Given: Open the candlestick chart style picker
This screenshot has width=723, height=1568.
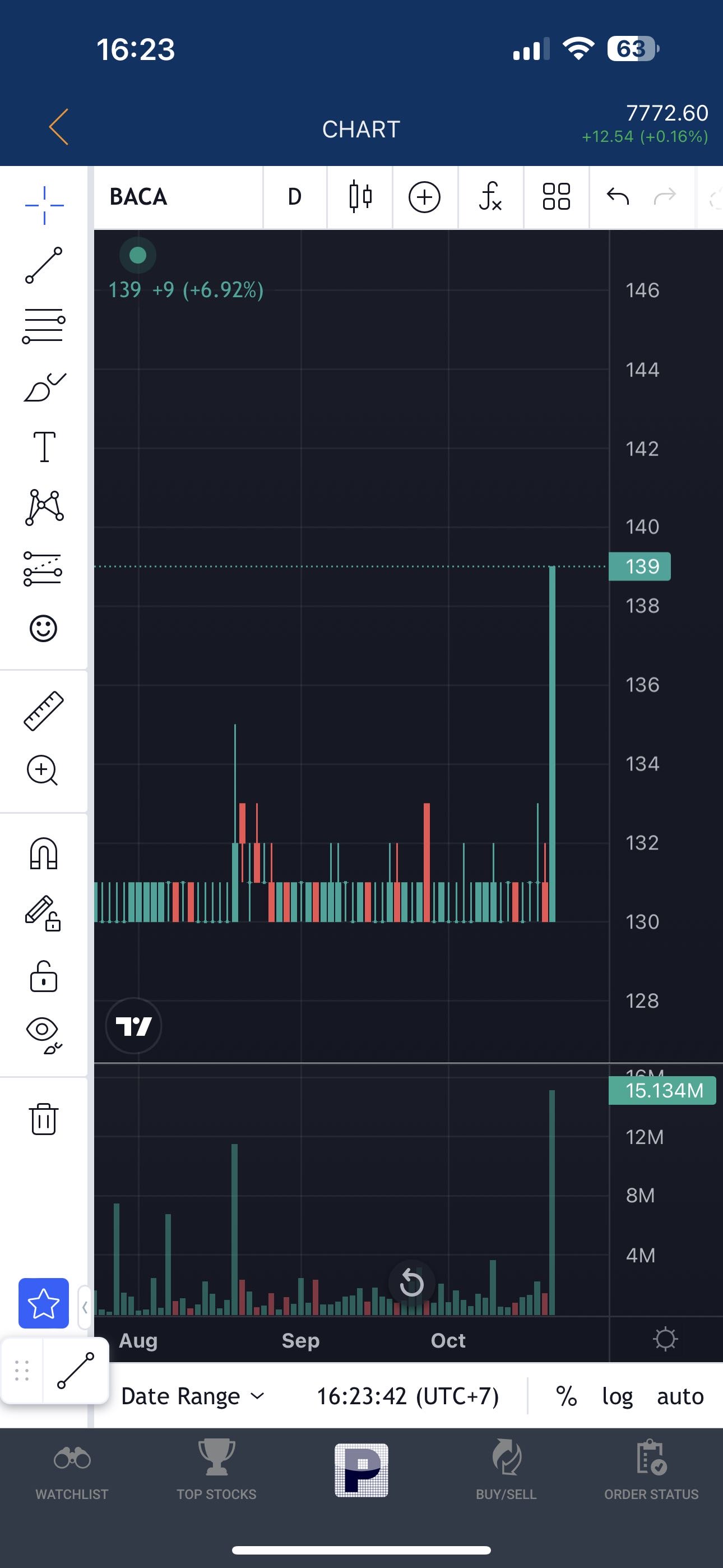Looking at the screenshot, I should point(360,197).
